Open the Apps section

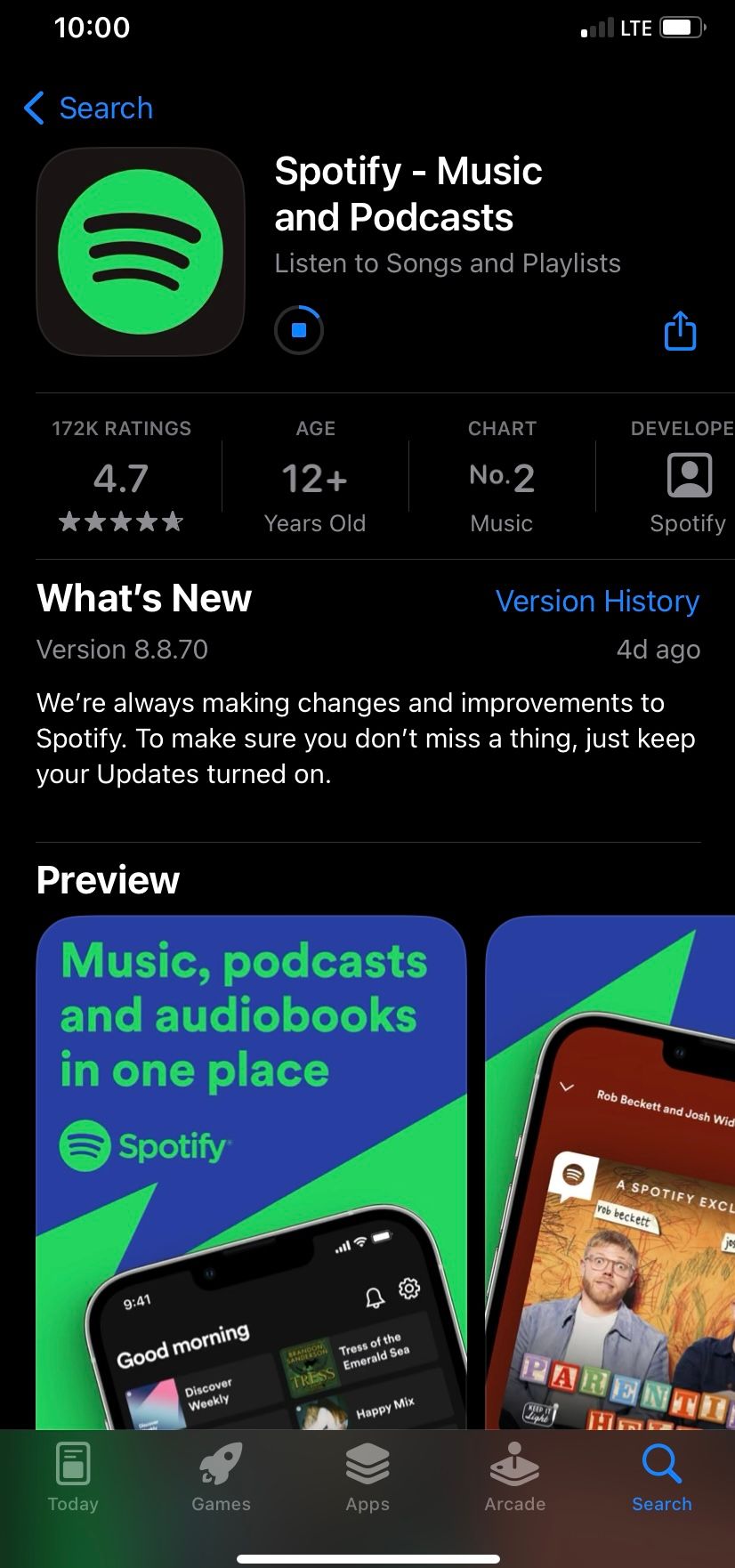[367, 1477]
